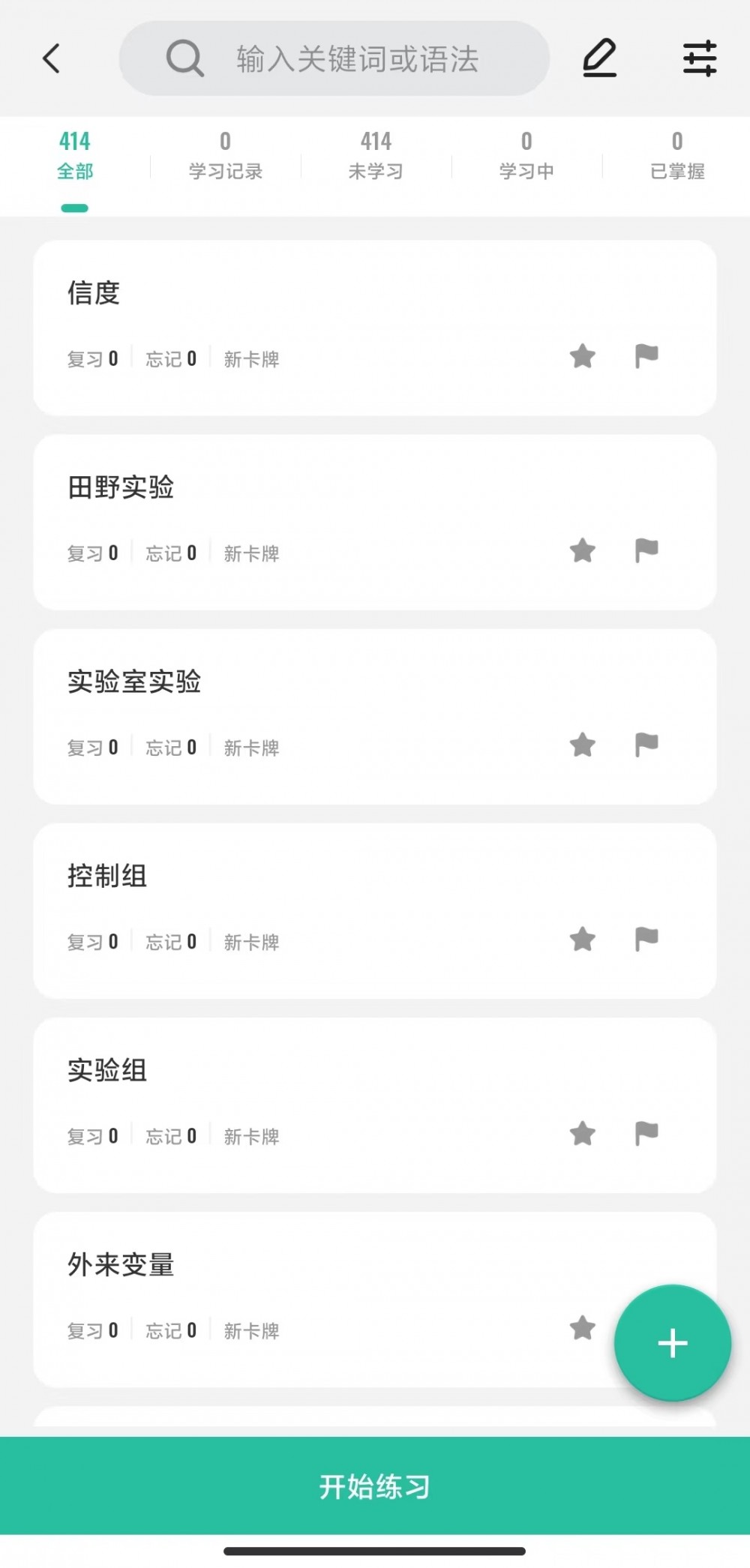Select the 全部 tab

tap(75, 156)
